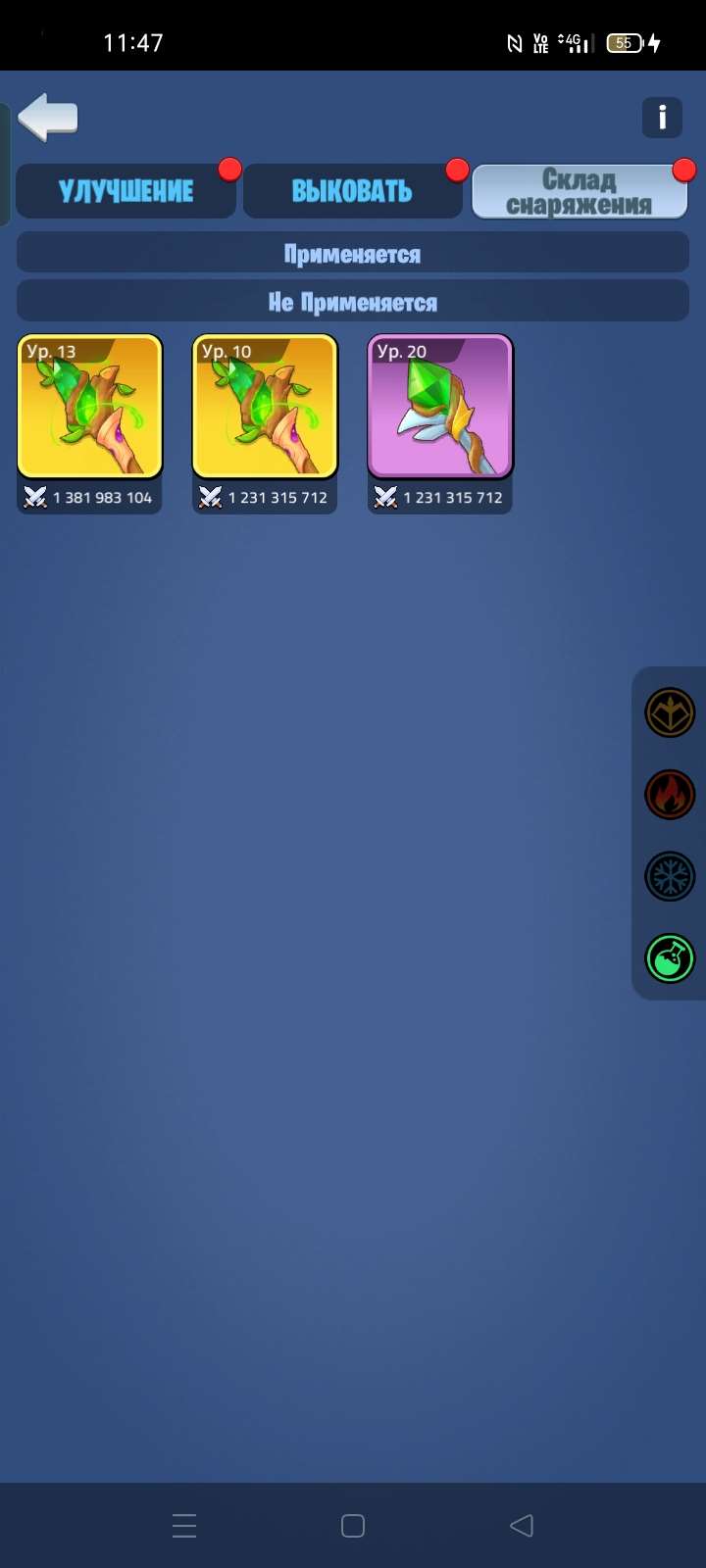706x1568 pixels.
Task: Open the info button
Action: (x=662, y=118)
